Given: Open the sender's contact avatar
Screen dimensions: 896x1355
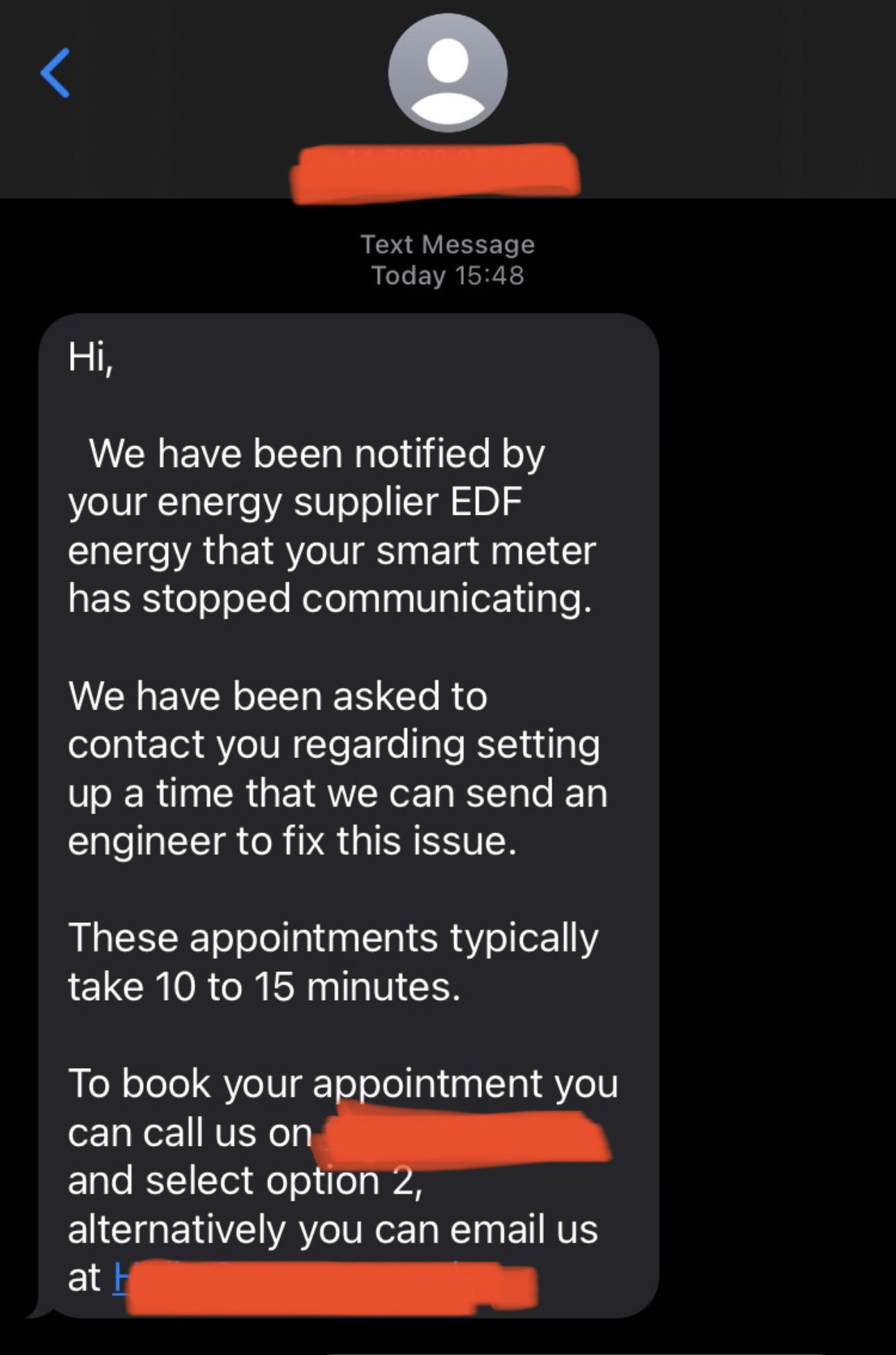Looking at the screenshot, I should (x=447, y=73).
